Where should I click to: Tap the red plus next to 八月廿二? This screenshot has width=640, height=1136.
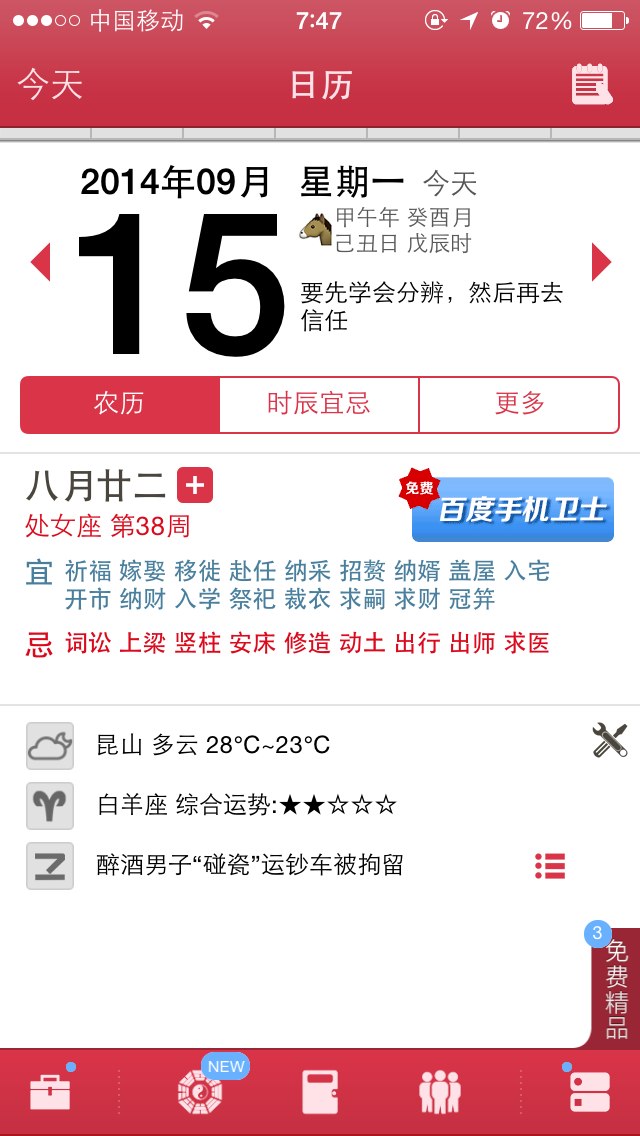coord(194,486)
